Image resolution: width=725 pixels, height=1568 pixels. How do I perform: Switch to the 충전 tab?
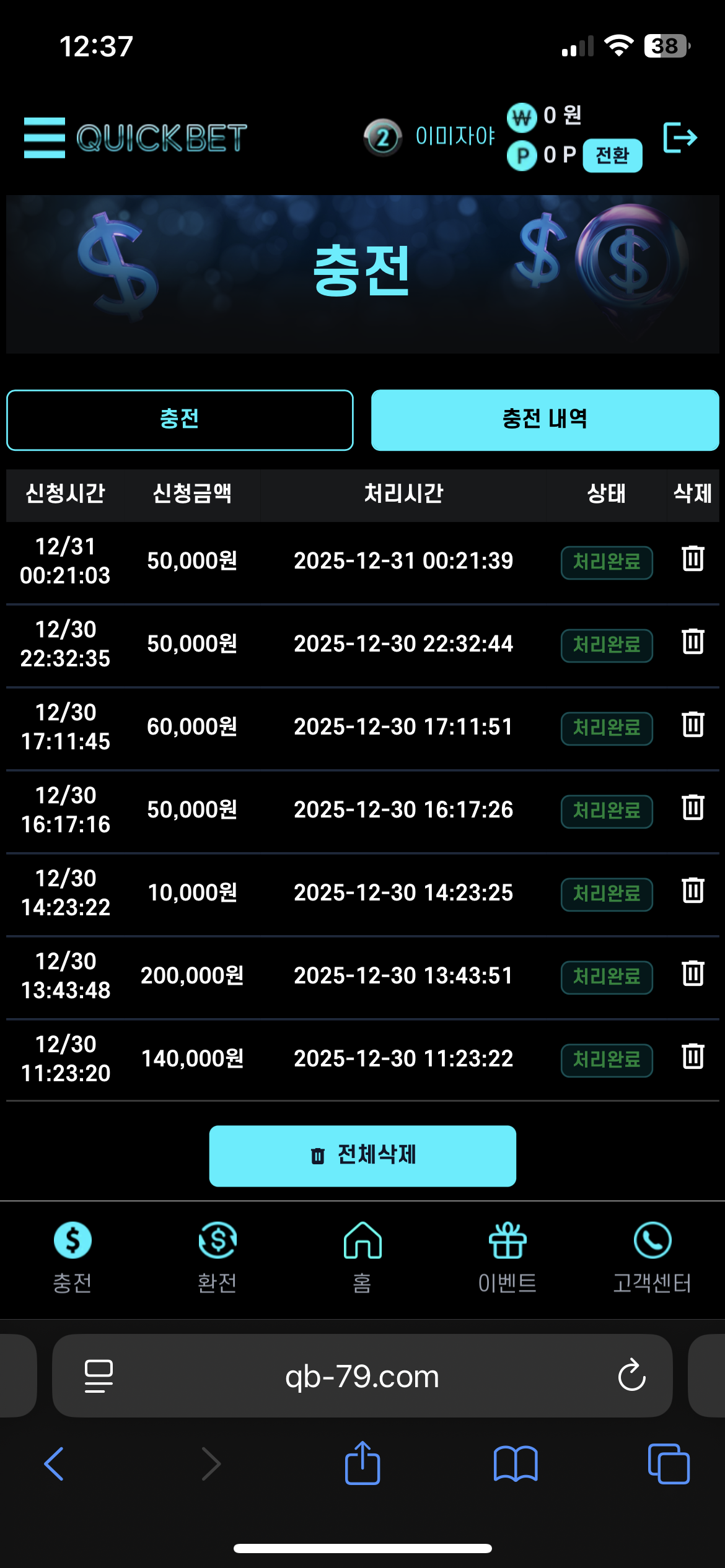[179, 420]
